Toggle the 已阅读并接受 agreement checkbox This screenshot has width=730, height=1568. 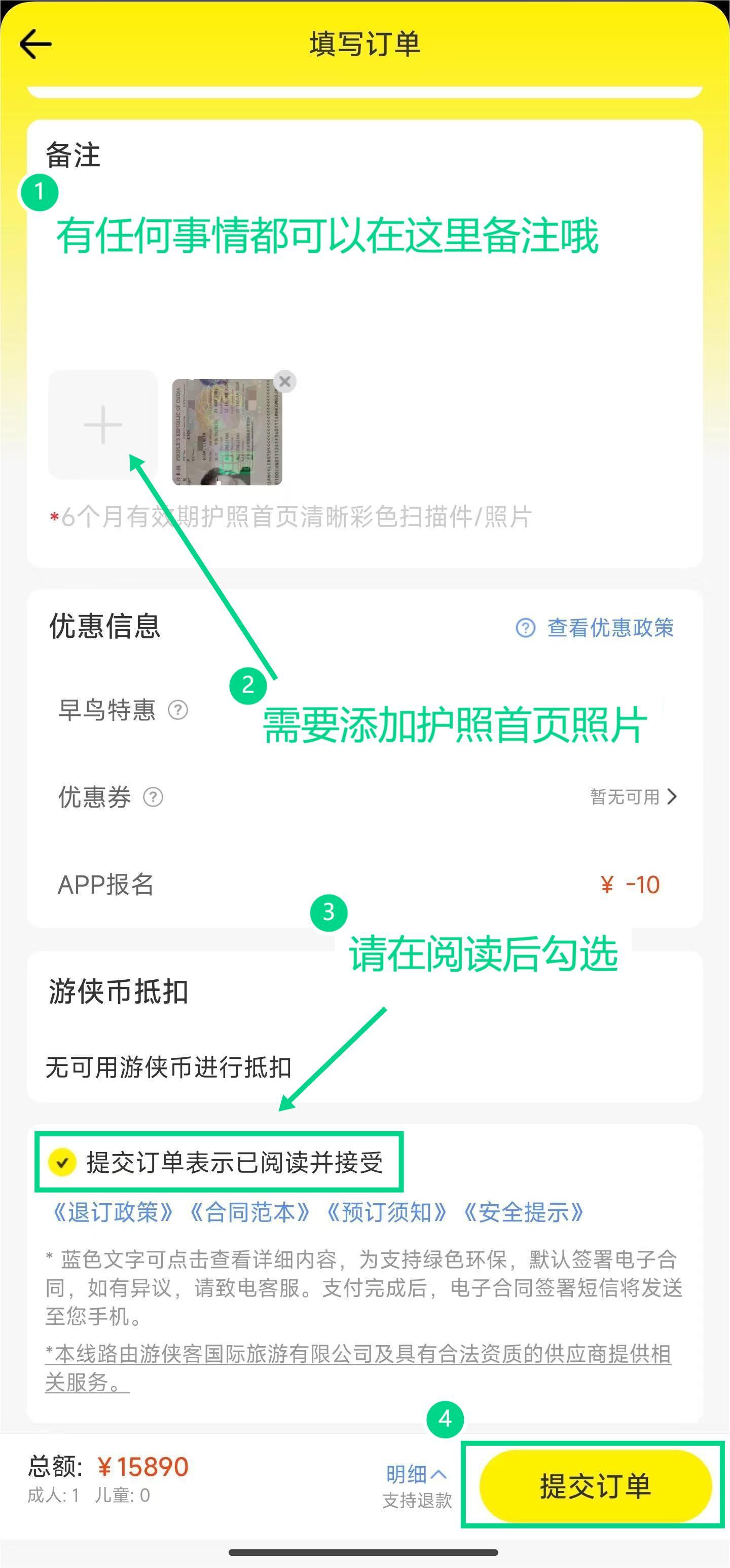point(61,1162)
